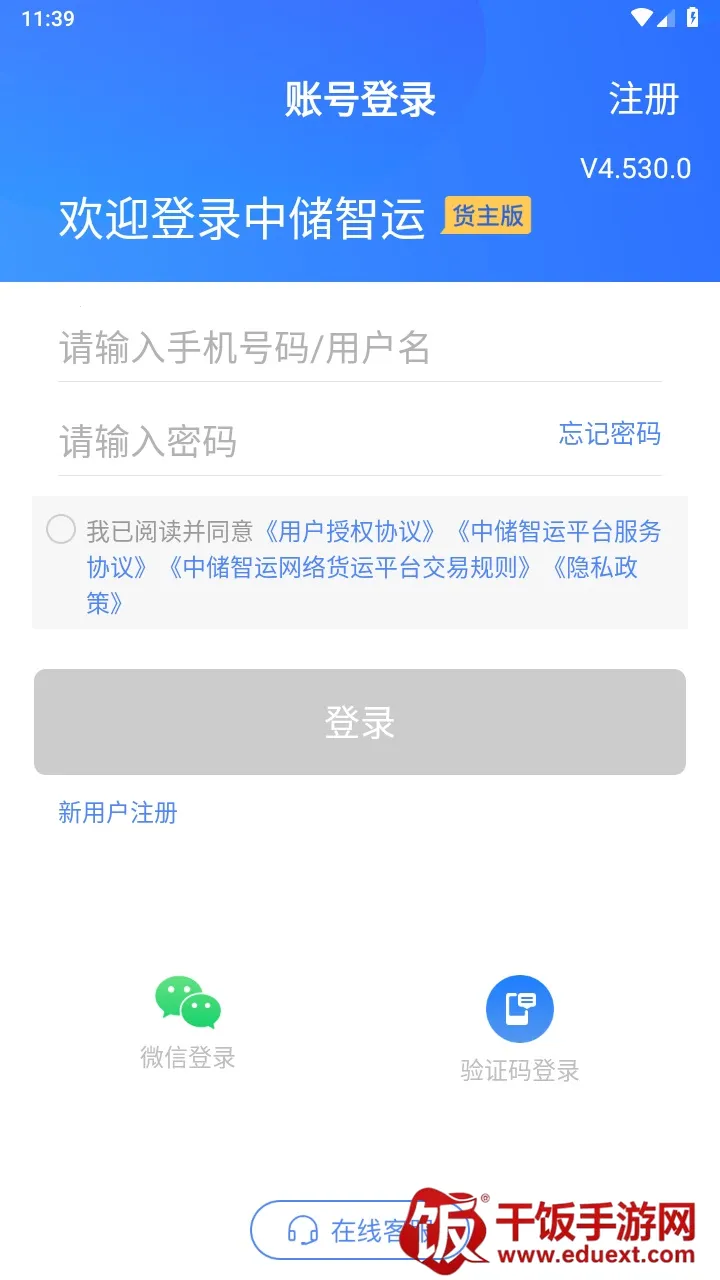This screenshot has width=720, height=1280.
Task: Check the terms acceptance control before login
Action: [61, 530]
